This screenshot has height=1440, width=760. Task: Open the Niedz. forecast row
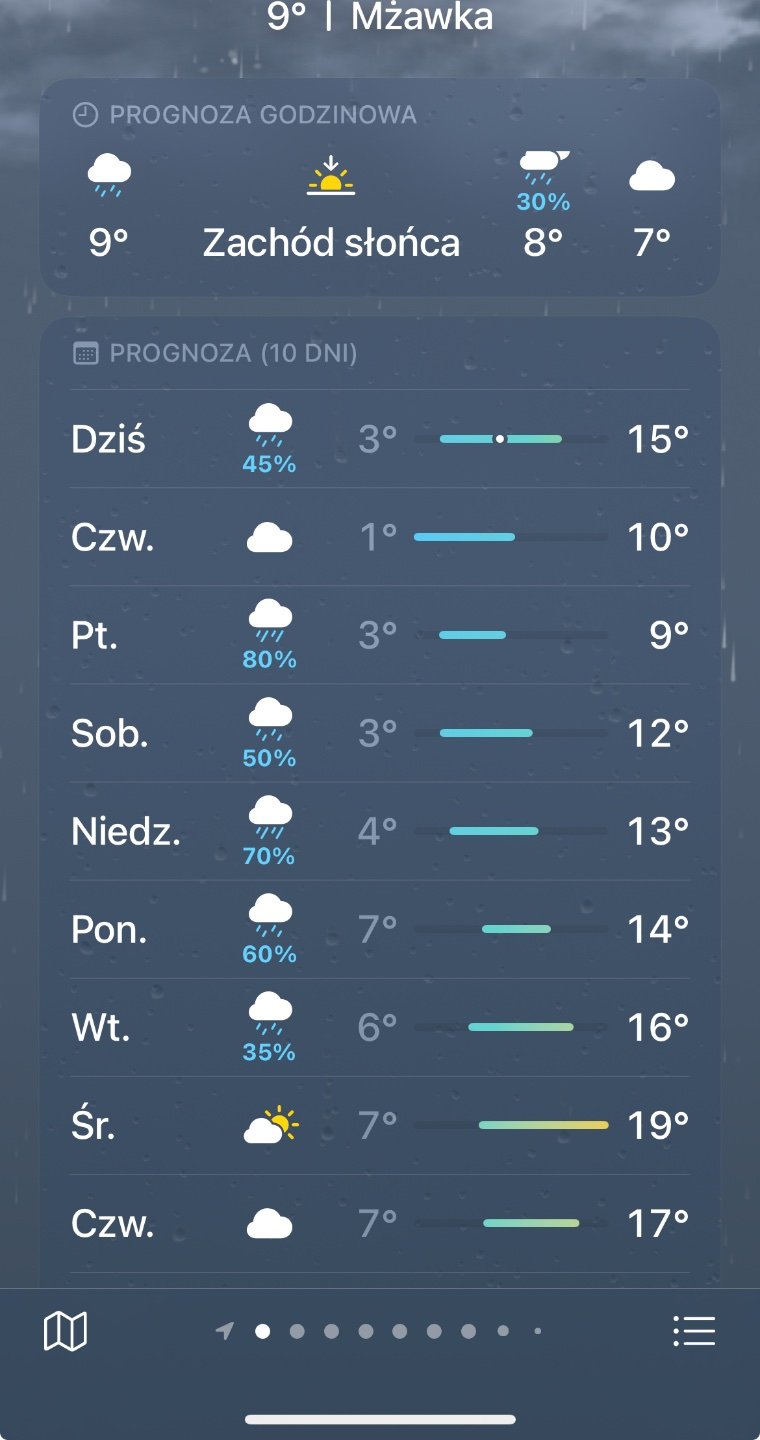[x=380, y=831]
